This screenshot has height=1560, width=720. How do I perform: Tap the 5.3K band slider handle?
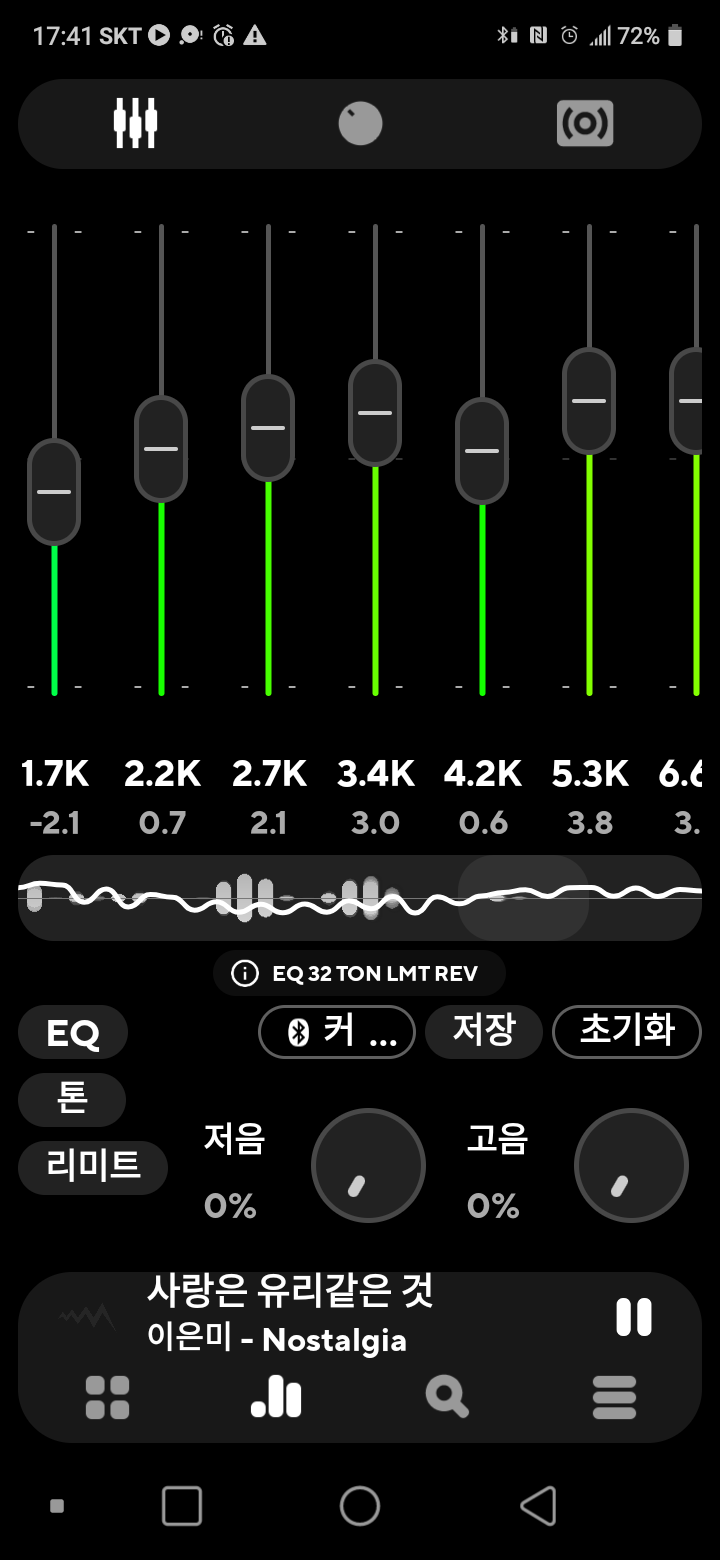click(589, 401)
